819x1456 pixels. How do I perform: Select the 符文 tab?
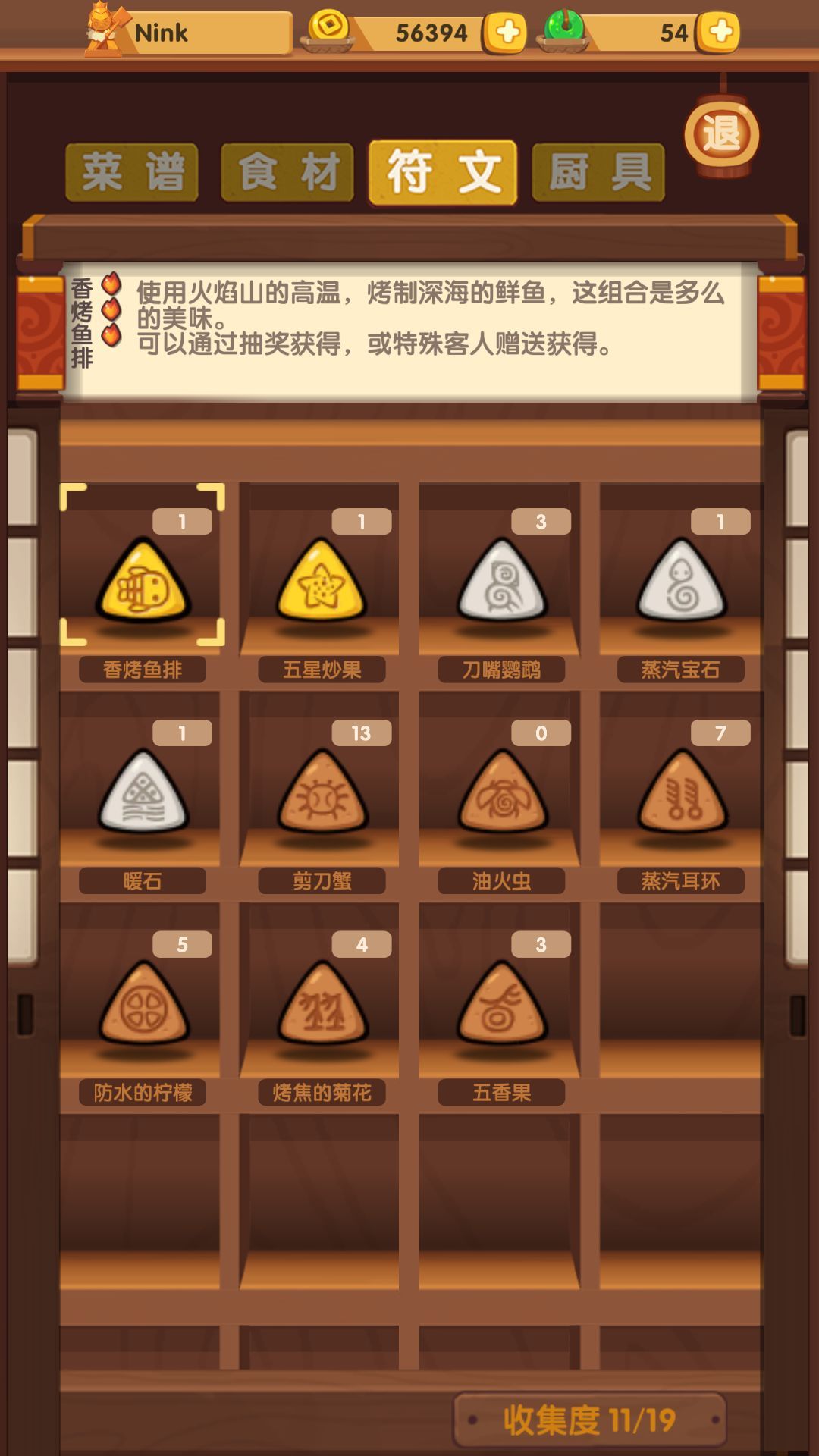[x=443, y=172]
